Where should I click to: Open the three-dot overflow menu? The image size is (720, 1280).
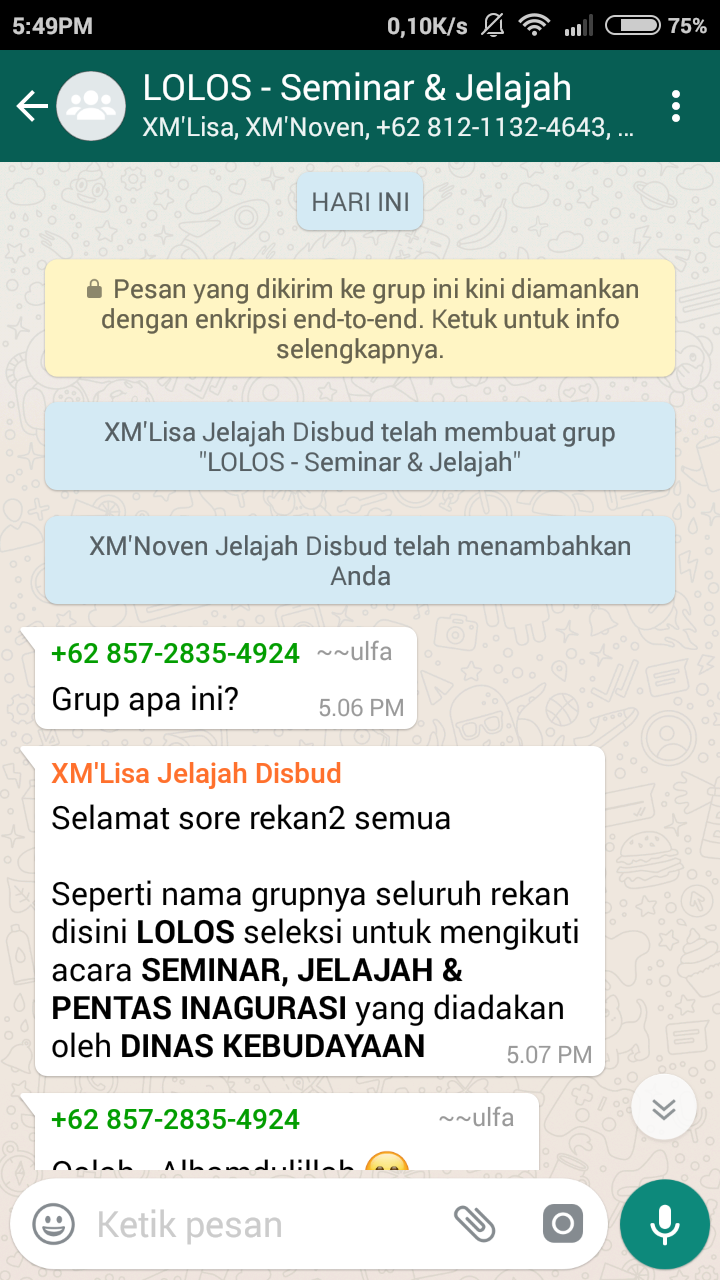pyautogui.click(x=677, y=106)
